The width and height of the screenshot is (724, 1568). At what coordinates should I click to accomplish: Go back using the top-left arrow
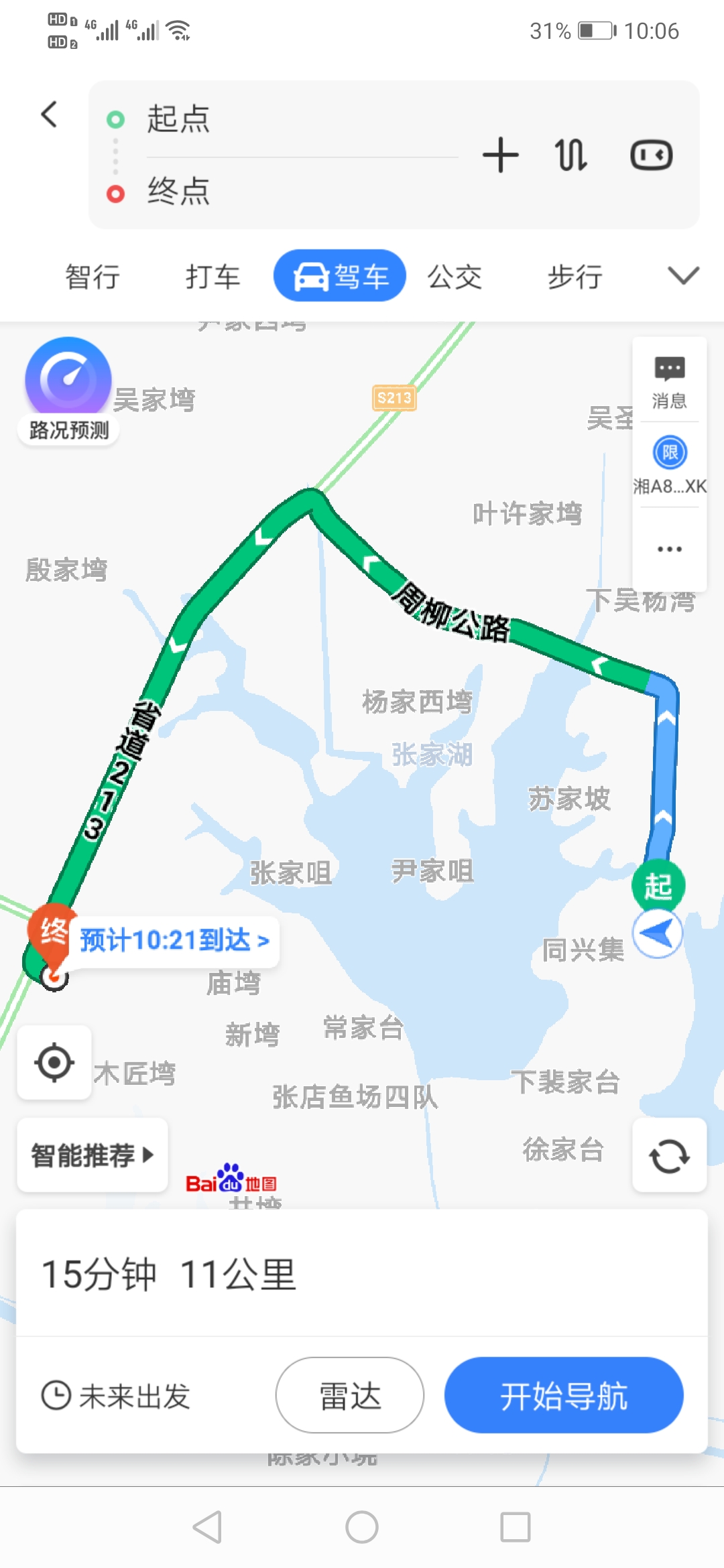[x=49, y=114]
